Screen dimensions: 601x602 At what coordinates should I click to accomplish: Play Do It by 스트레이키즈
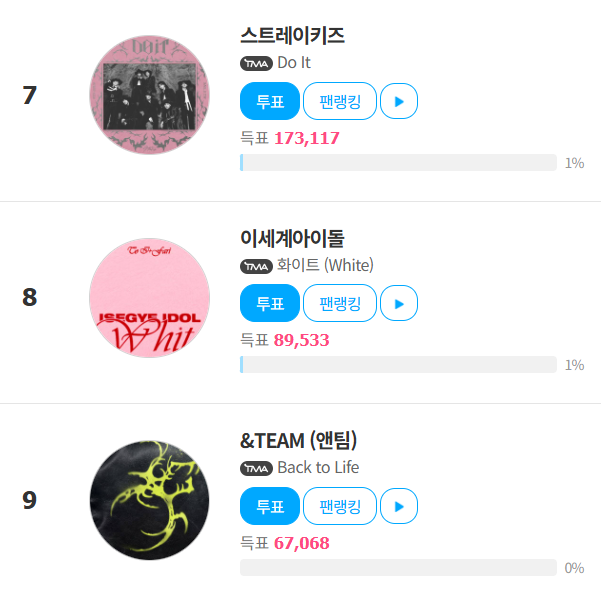click(399, 101)
